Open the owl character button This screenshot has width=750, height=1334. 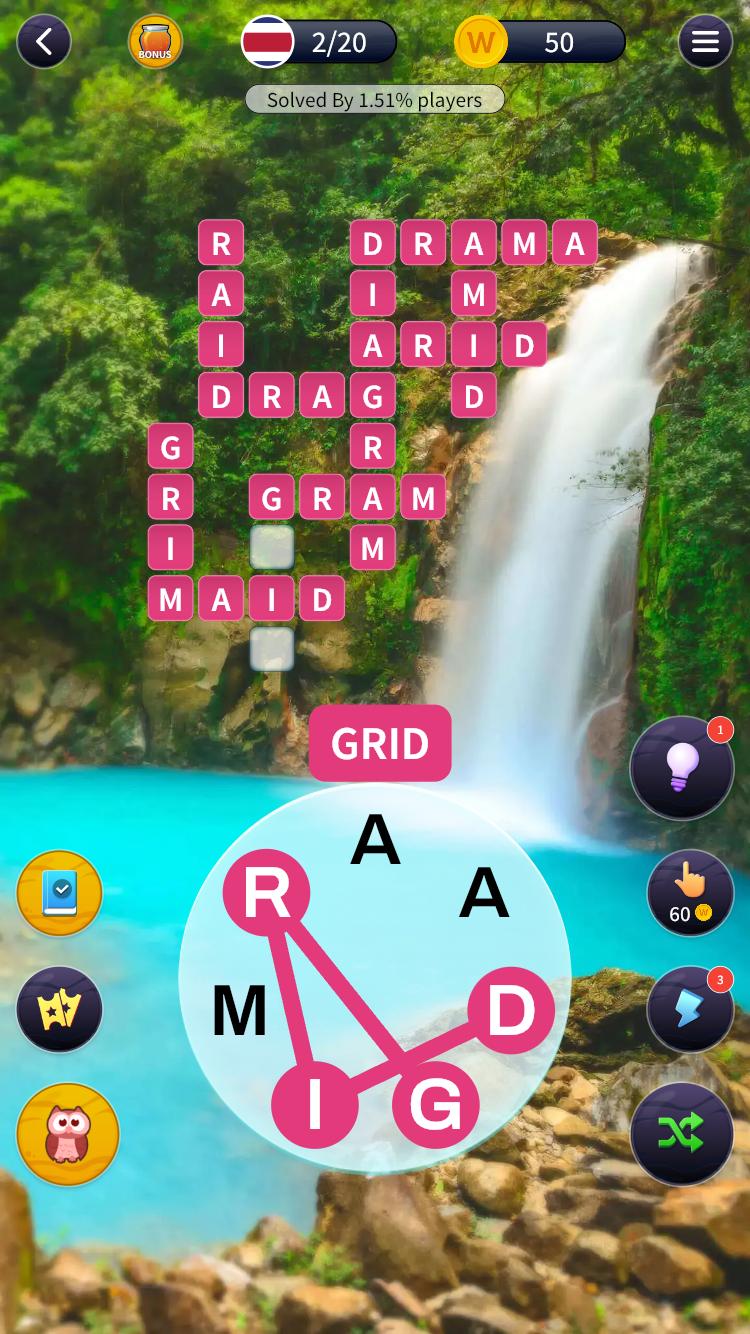68,1134
